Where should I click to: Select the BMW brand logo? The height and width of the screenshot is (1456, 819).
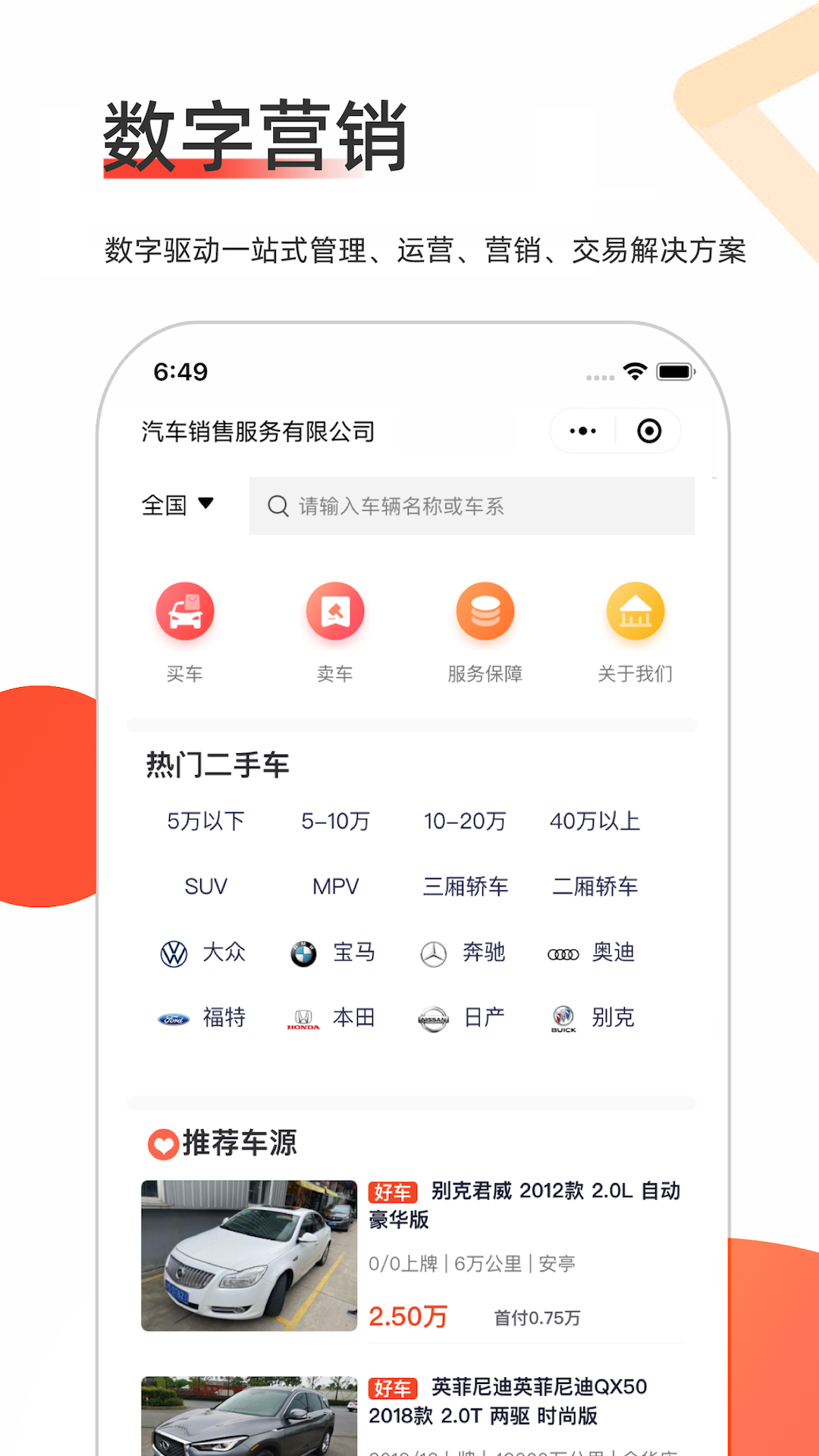tap(303, 952)
